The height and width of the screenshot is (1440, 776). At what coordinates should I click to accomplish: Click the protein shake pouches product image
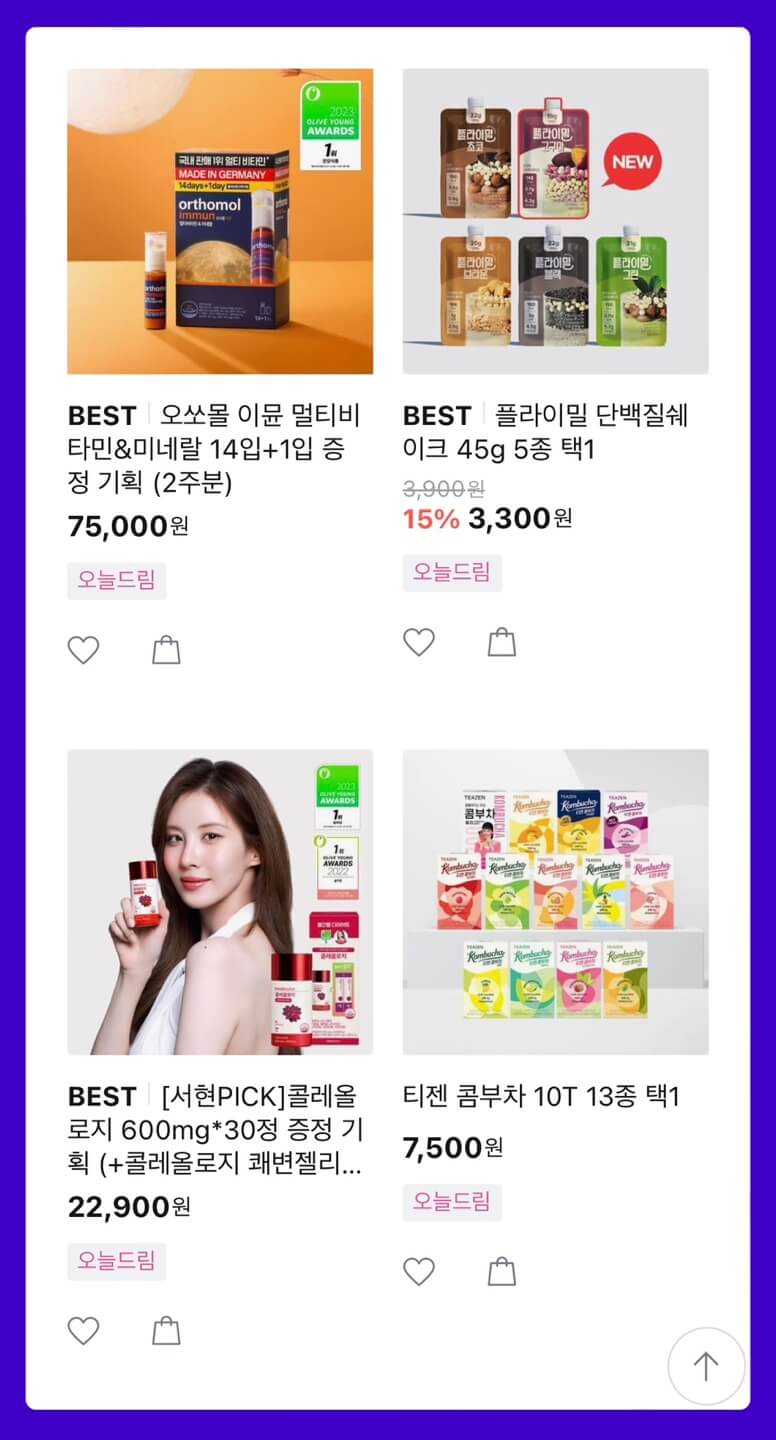pos(553,222)
